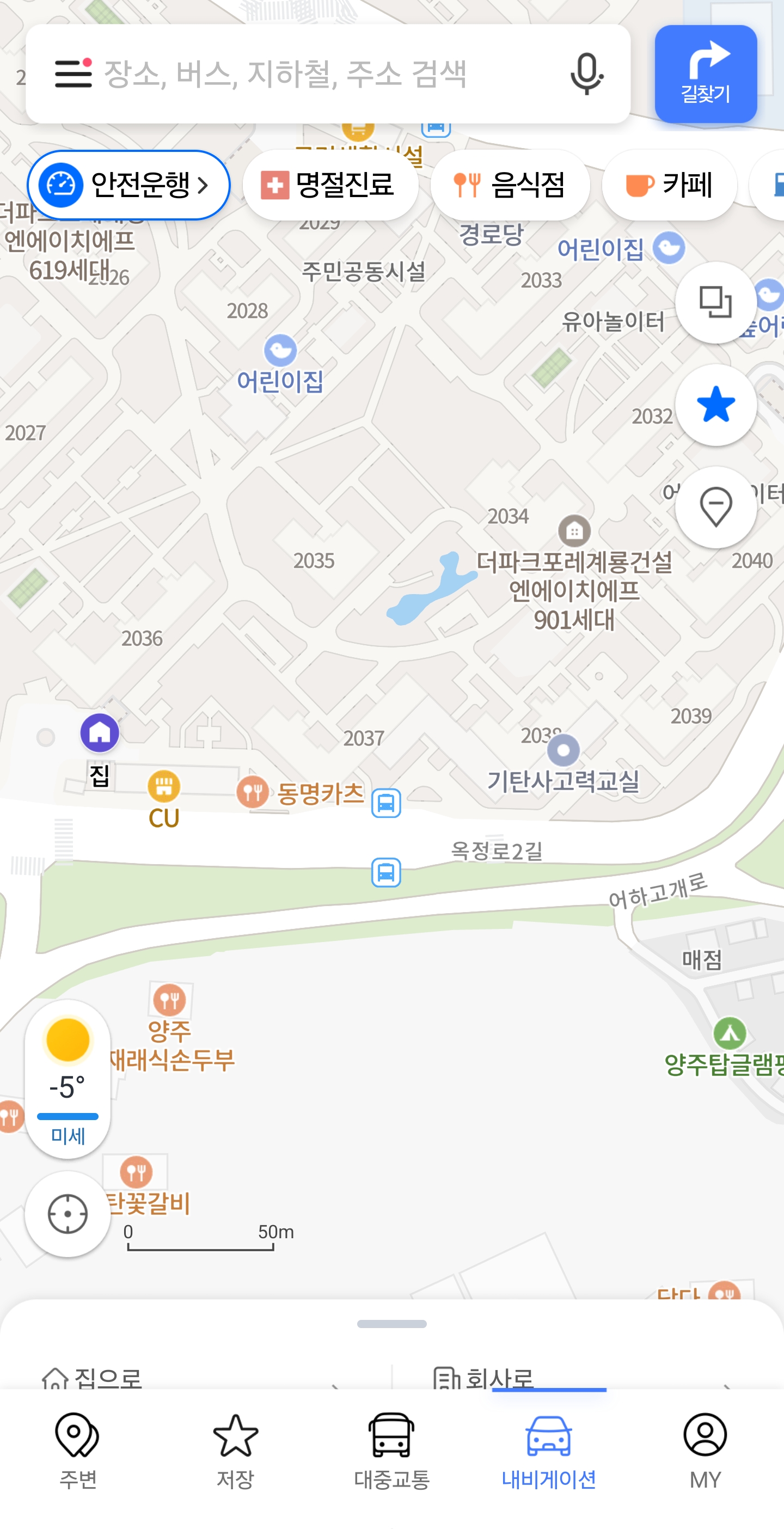Screen dimensions: 784x1529
Task: Open the map layers button
Action: 716,302
